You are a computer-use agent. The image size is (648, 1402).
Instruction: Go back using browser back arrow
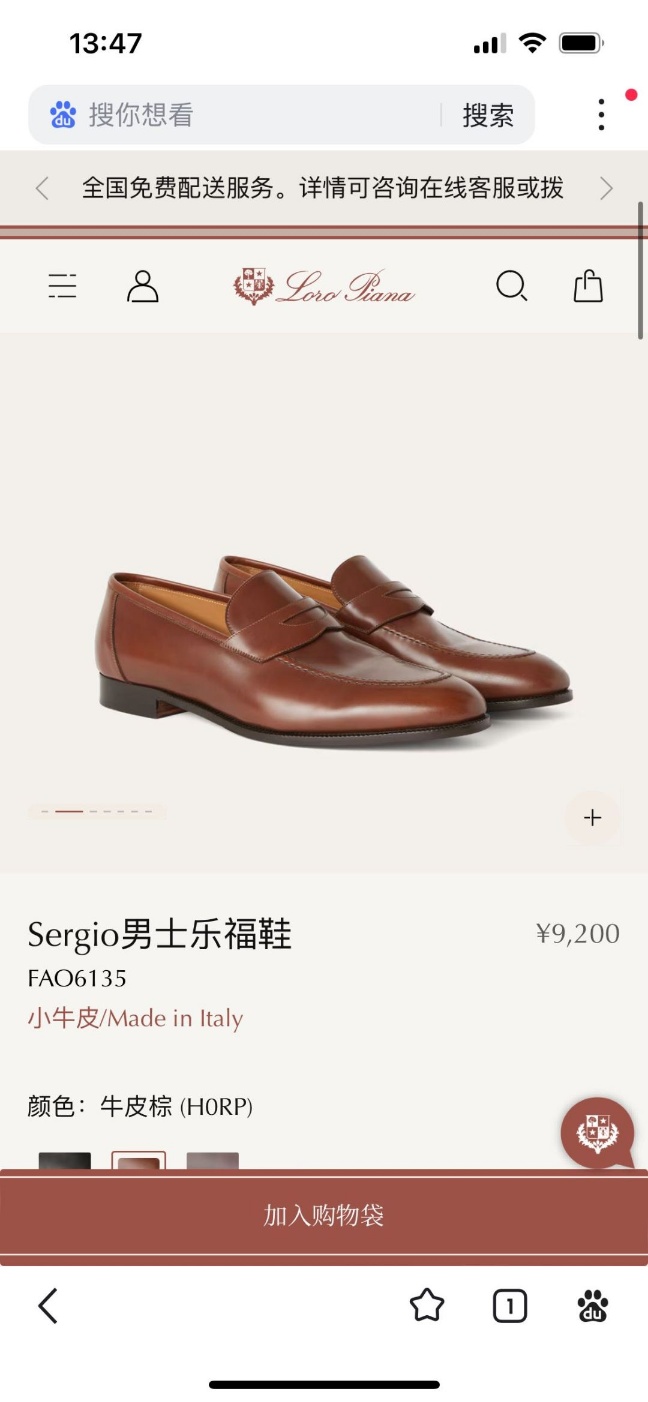pos(48,1306)
